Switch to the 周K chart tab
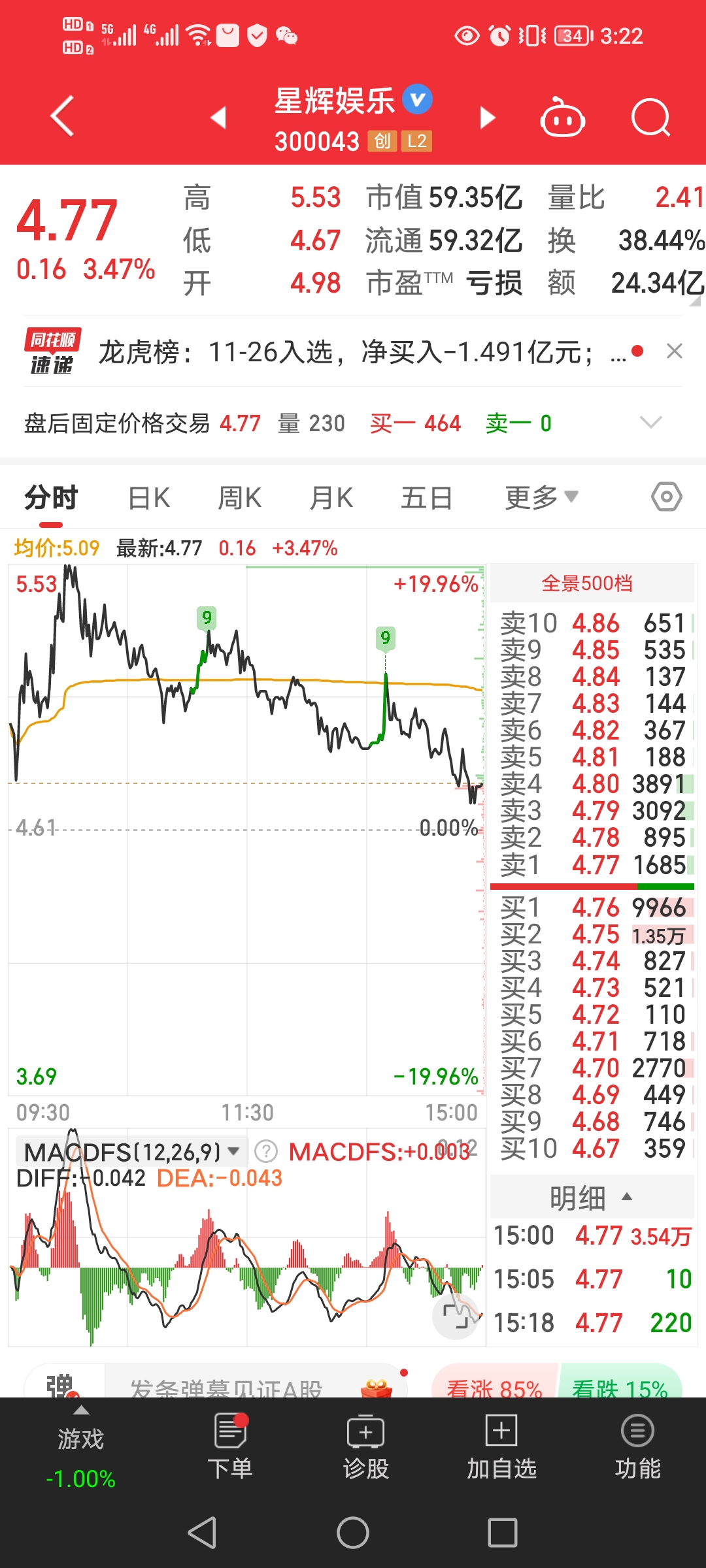Screen dimensions: 706x1568 [x=239, y=498]
